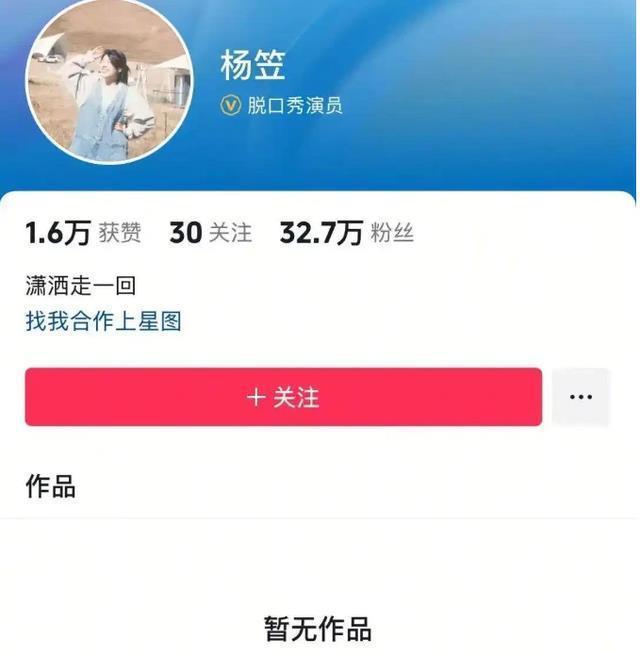Follow 杨笠 with the red 关注 button

283,397
